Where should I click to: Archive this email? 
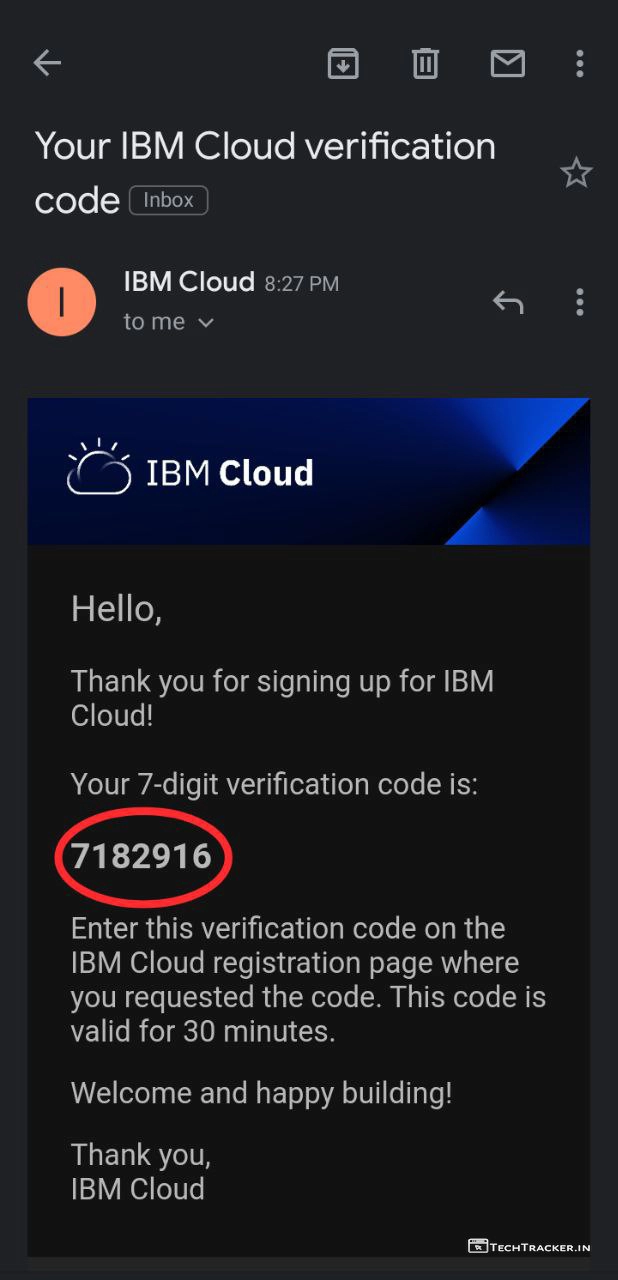pyautogui.click(x=343, y=64)
